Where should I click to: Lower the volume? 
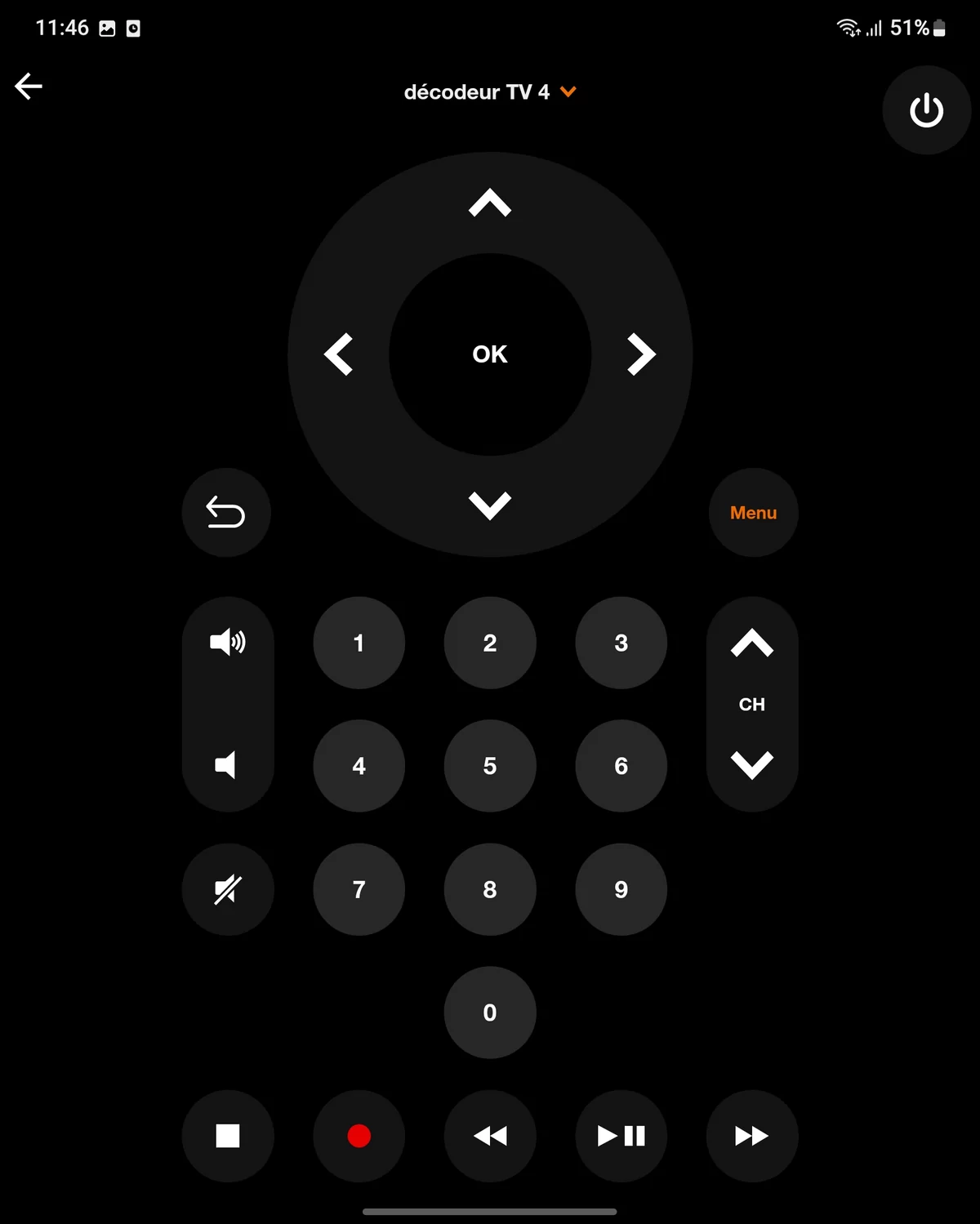226,765
